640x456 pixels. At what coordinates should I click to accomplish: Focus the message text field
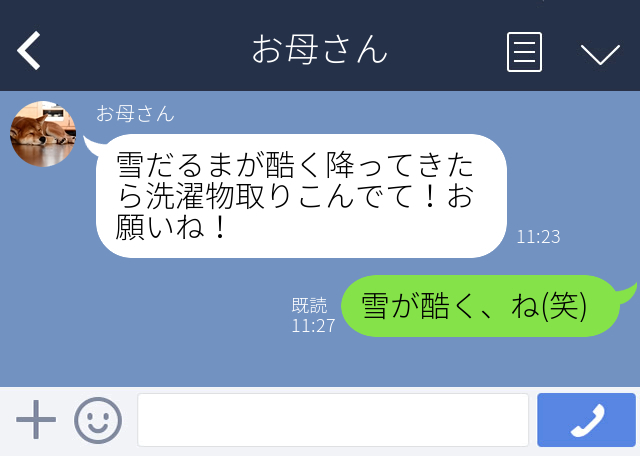point(332,420)
